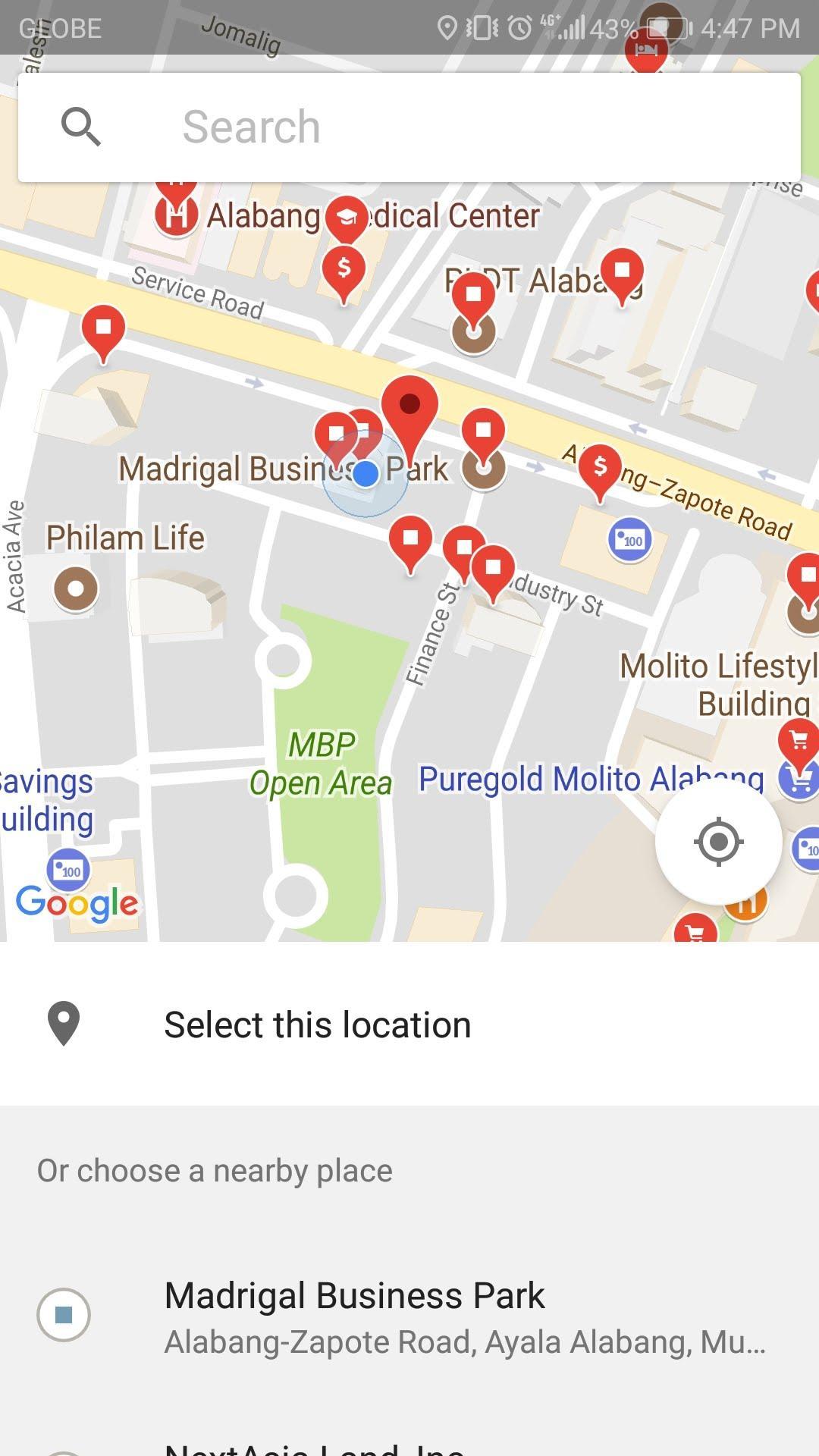This screenshot has height=1456, width=819.
Task: Pick Madrigal Business Park nearby place
Action: click(409, 1316)
